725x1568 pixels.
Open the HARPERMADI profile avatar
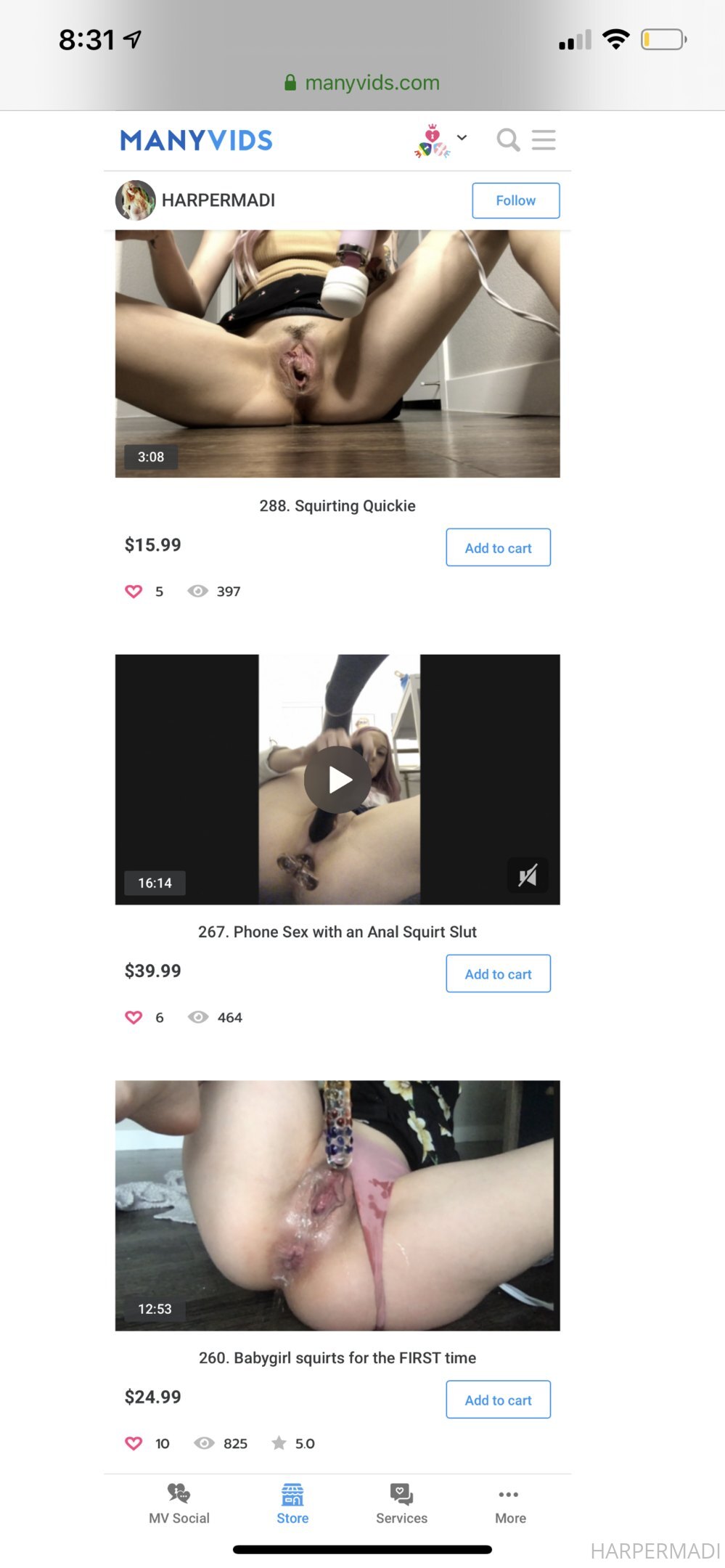[x=136, y=200]
